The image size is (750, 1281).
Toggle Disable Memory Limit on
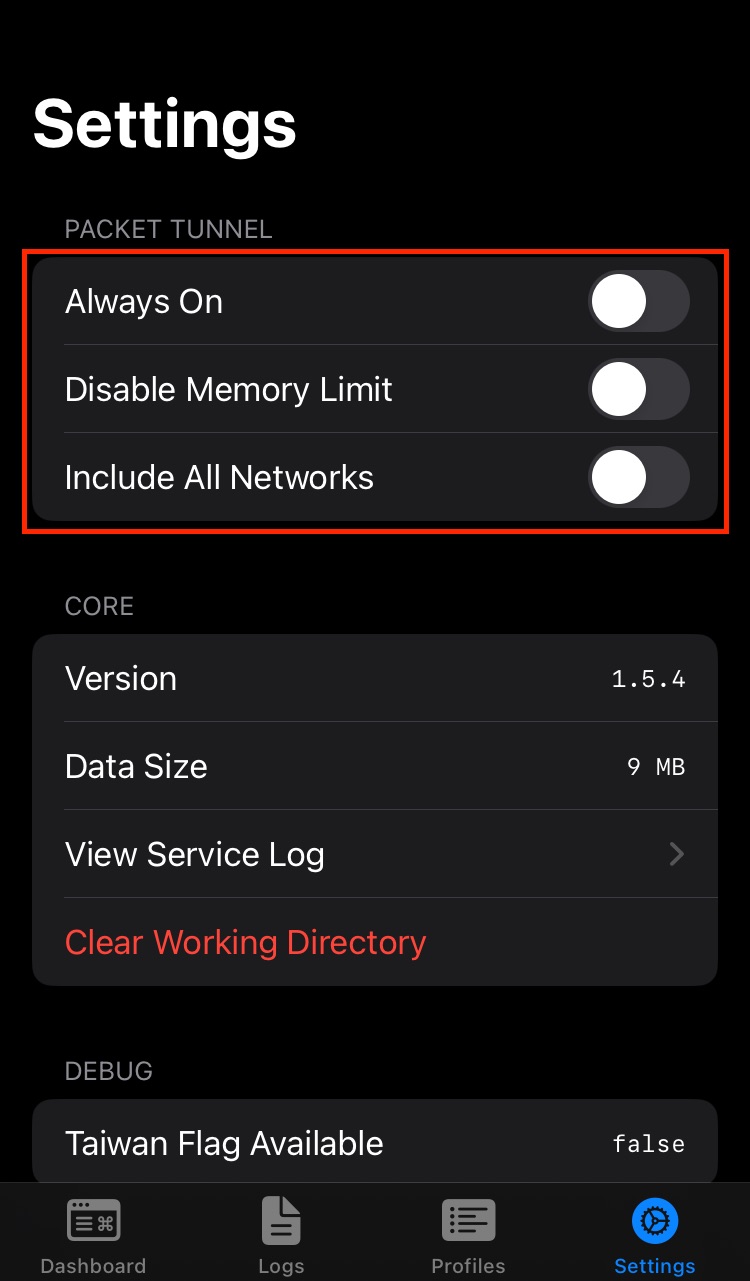point(638,389)
